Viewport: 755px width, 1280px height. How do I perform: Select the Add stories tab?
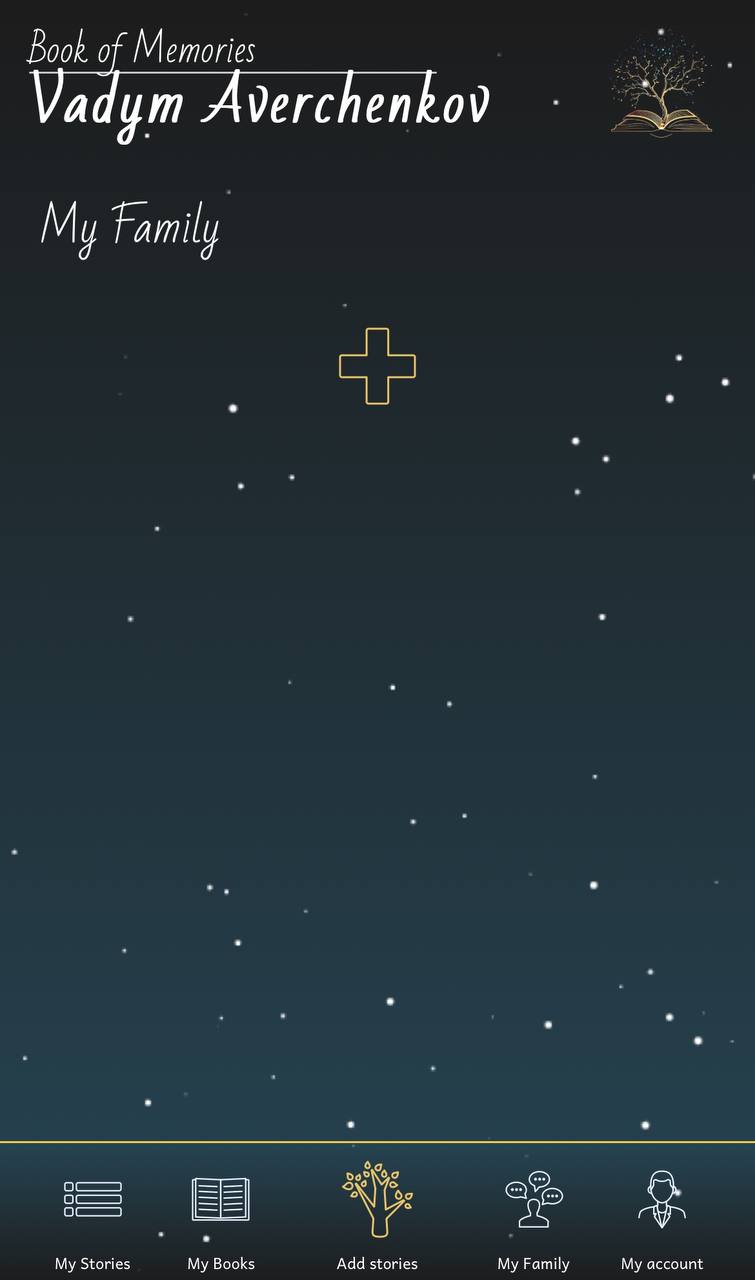coord(377,1216)
